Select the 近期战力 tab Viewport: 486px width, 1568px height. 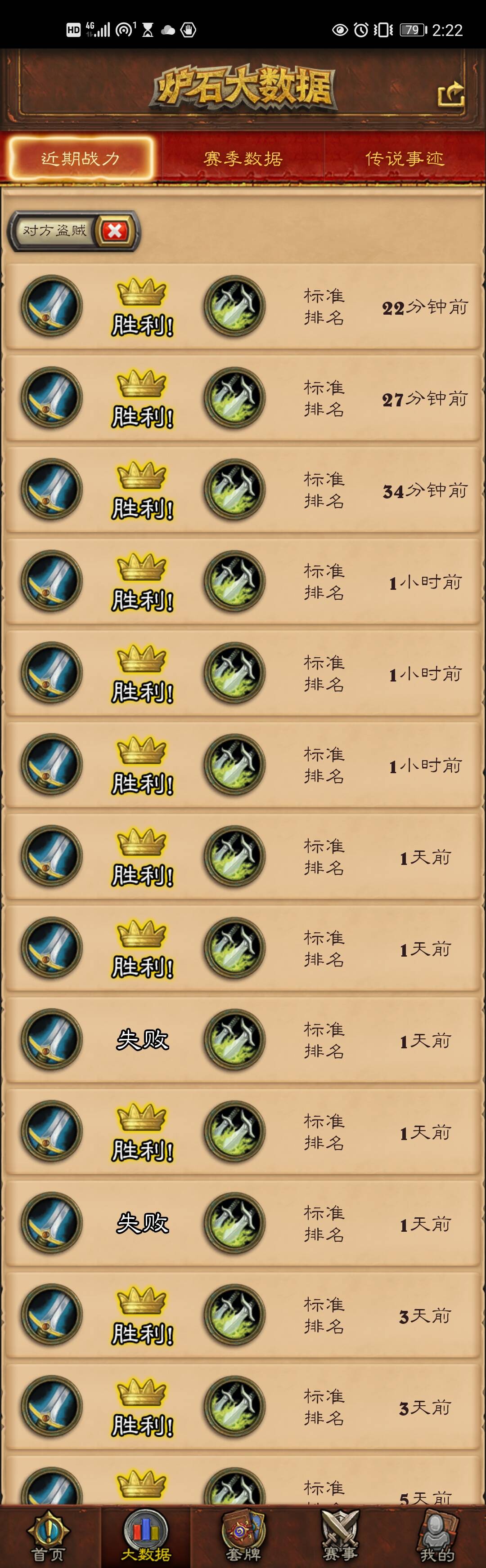click(x=81, y=159)
